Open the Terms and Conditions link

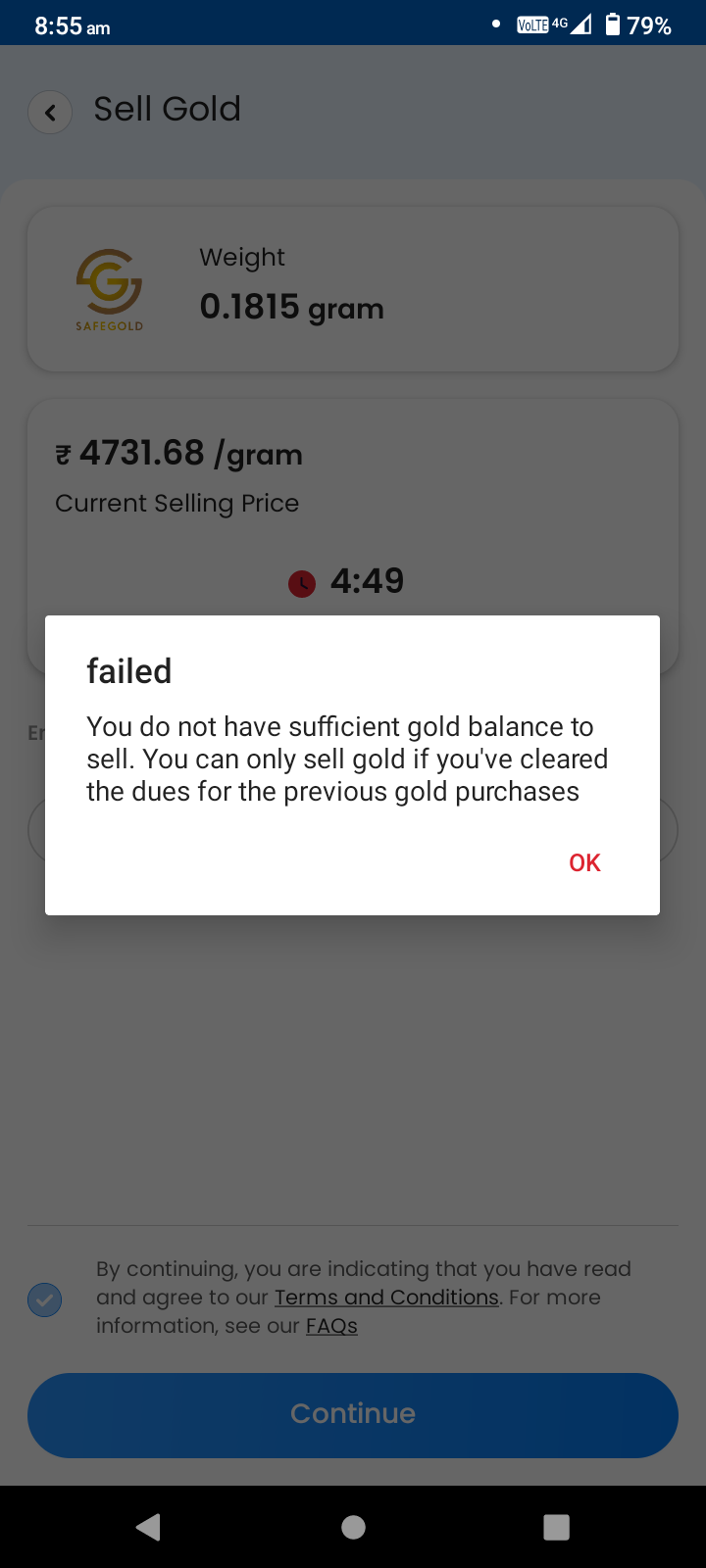pyautogui.click(x=386, y=1298)
